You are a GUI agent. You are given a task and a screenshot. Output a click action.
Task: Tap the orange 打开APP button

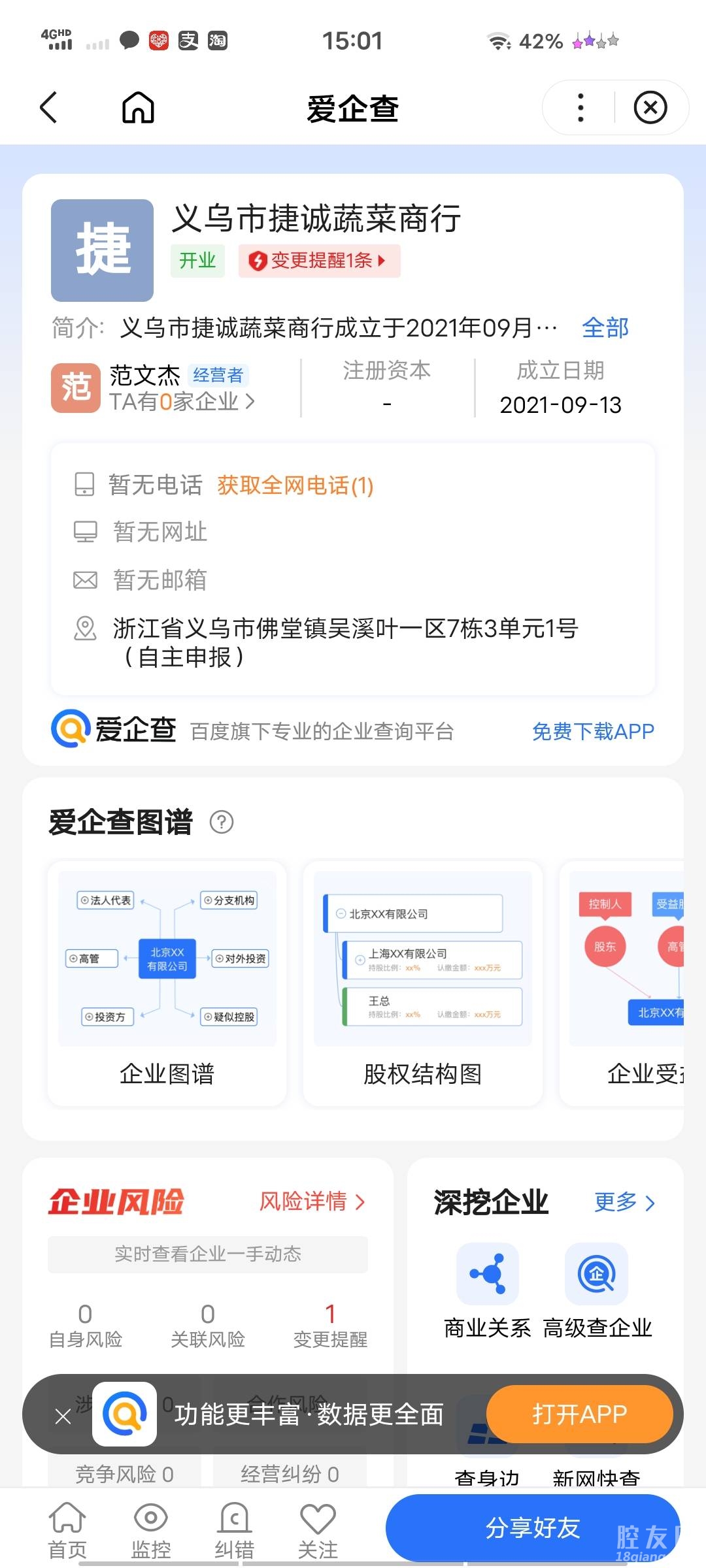(x=579, y=1414)
